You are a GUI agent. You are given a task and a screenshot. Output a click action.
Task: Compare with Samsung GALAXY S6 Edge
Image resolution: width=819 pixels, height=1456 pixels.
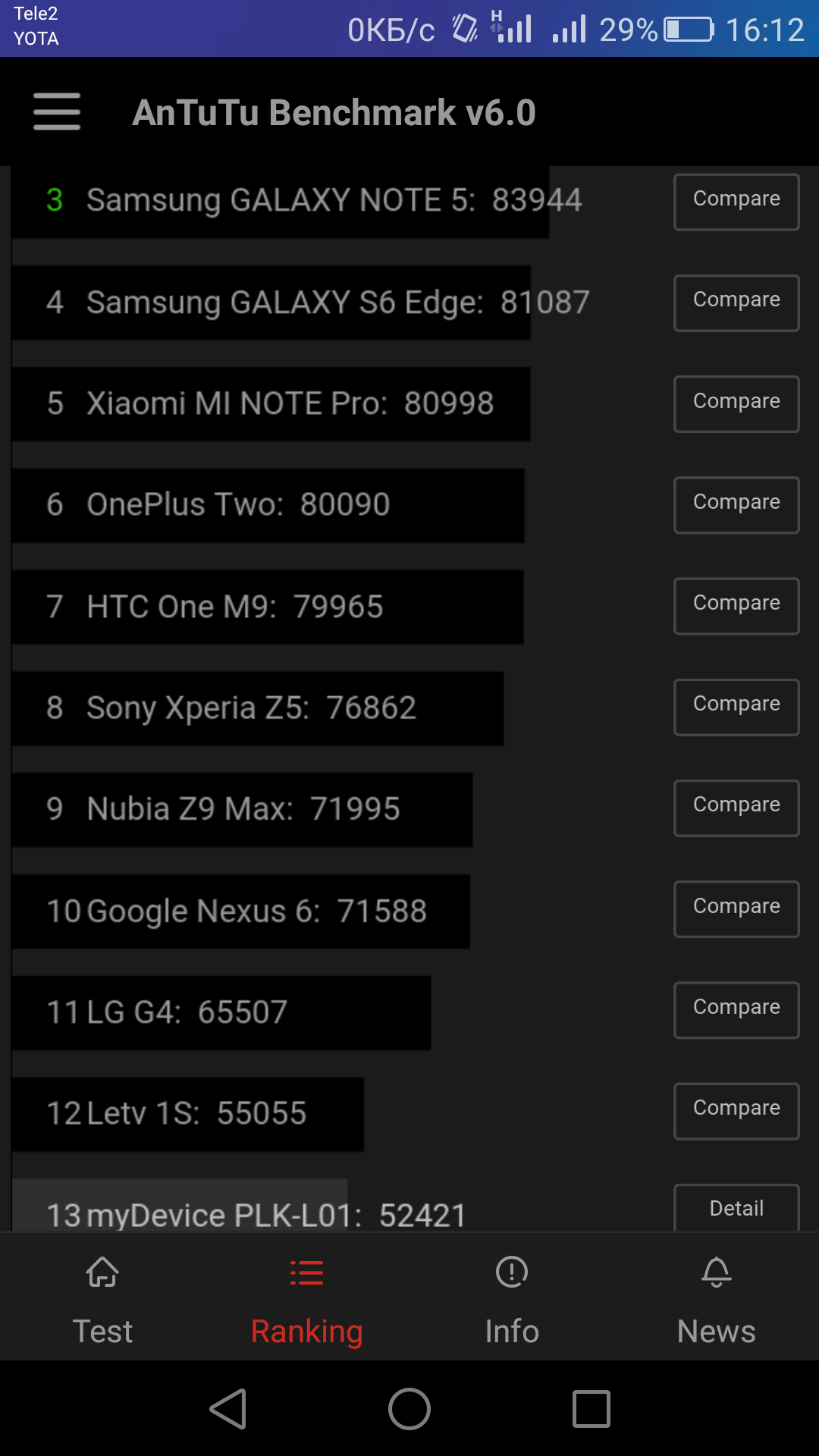(736, 303)
